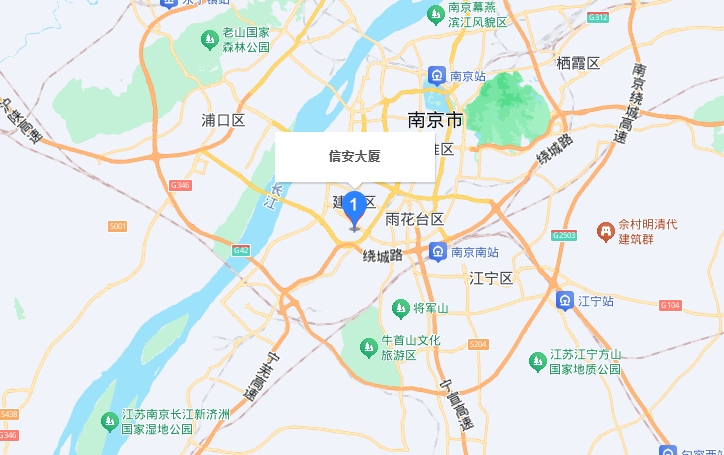Select the 南京站 station icon
724x455 pixels.
coord(437,75)
